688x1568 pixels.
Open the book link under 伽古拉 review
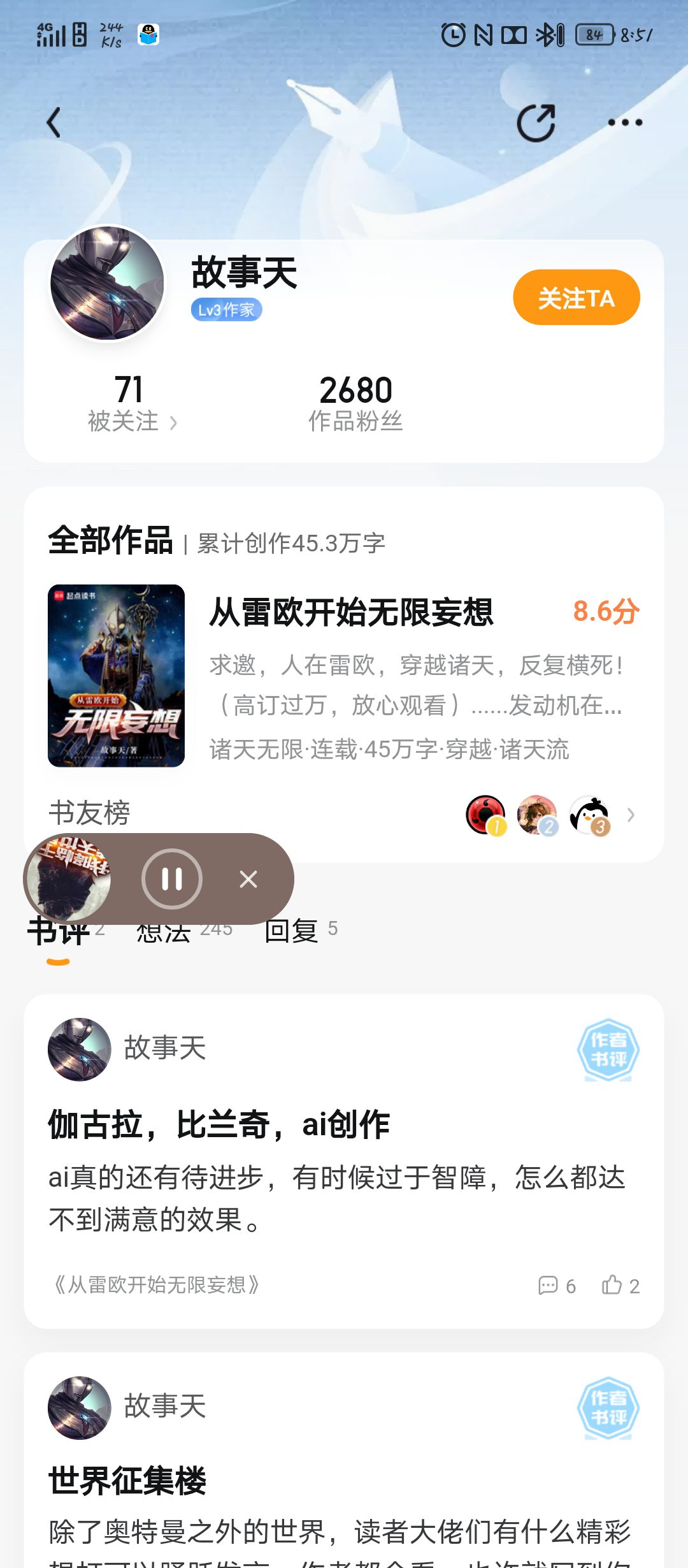click(x=157, y=1284)
